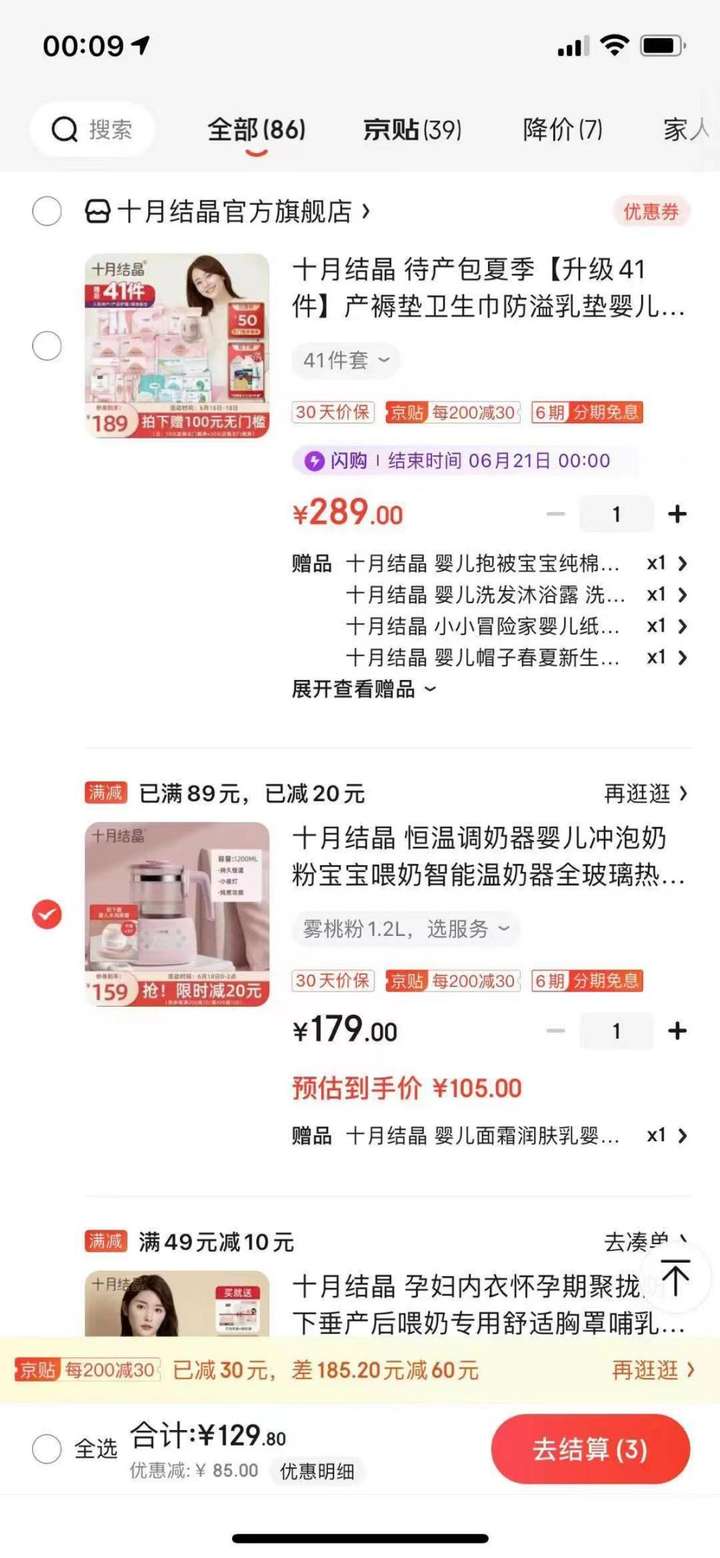The height and width of the screenshot is (1558, 720).
Task: Uncheck the 恒温调奶器 item
Action: point(47,914)
